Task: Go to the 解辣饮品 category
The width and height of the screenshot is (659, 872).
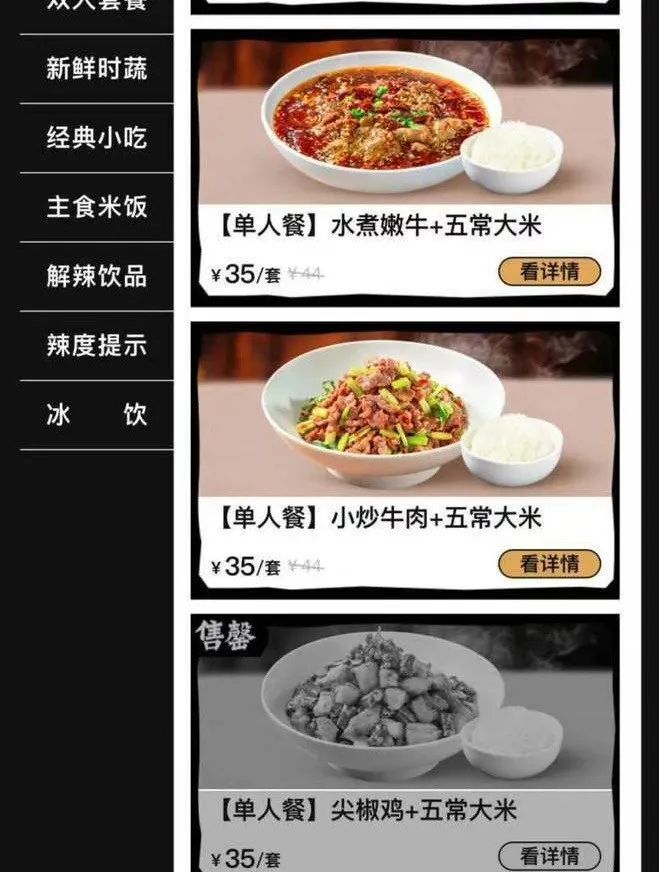Action: pos(96,276)
